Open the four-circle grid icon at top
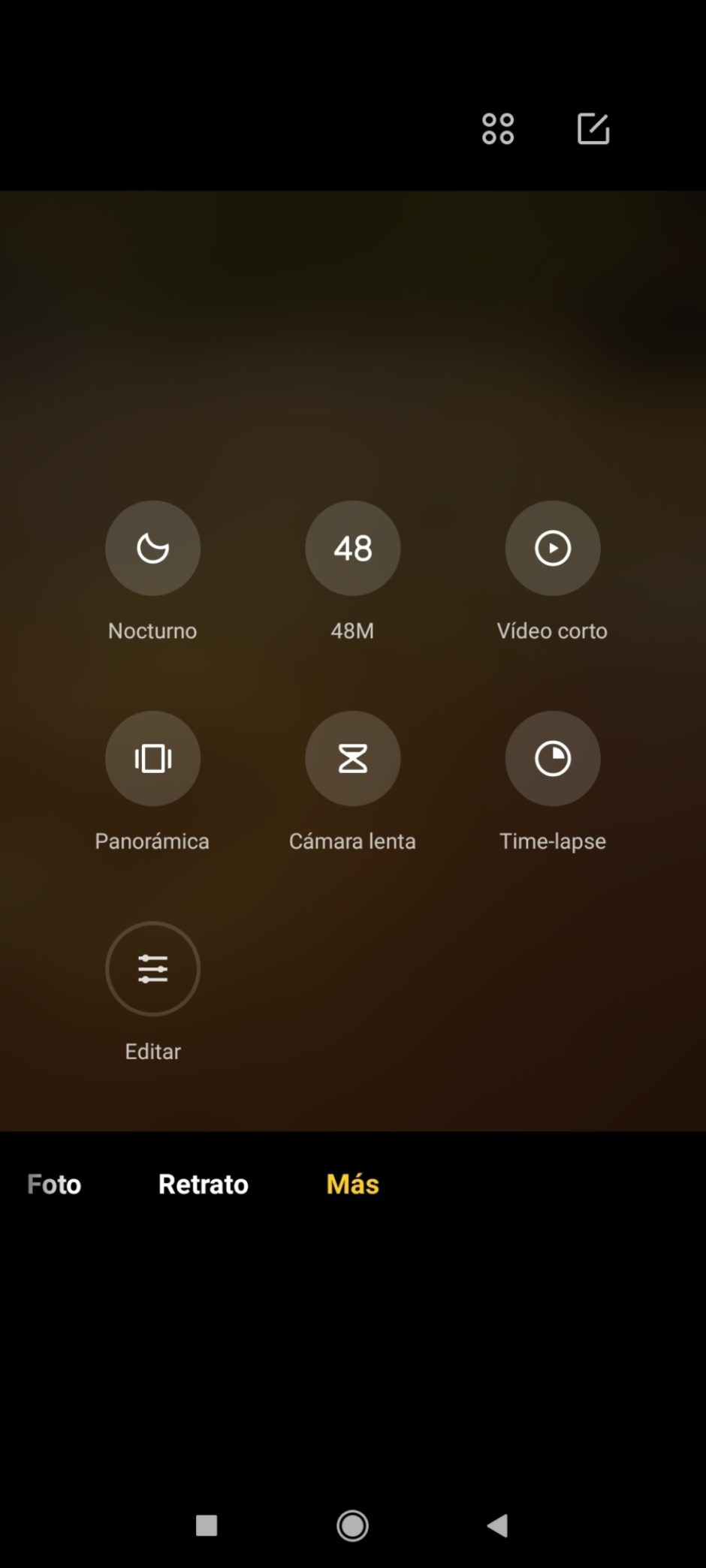Image resolution: width=706 pixels, height=1568 pixels. (498, 128)
